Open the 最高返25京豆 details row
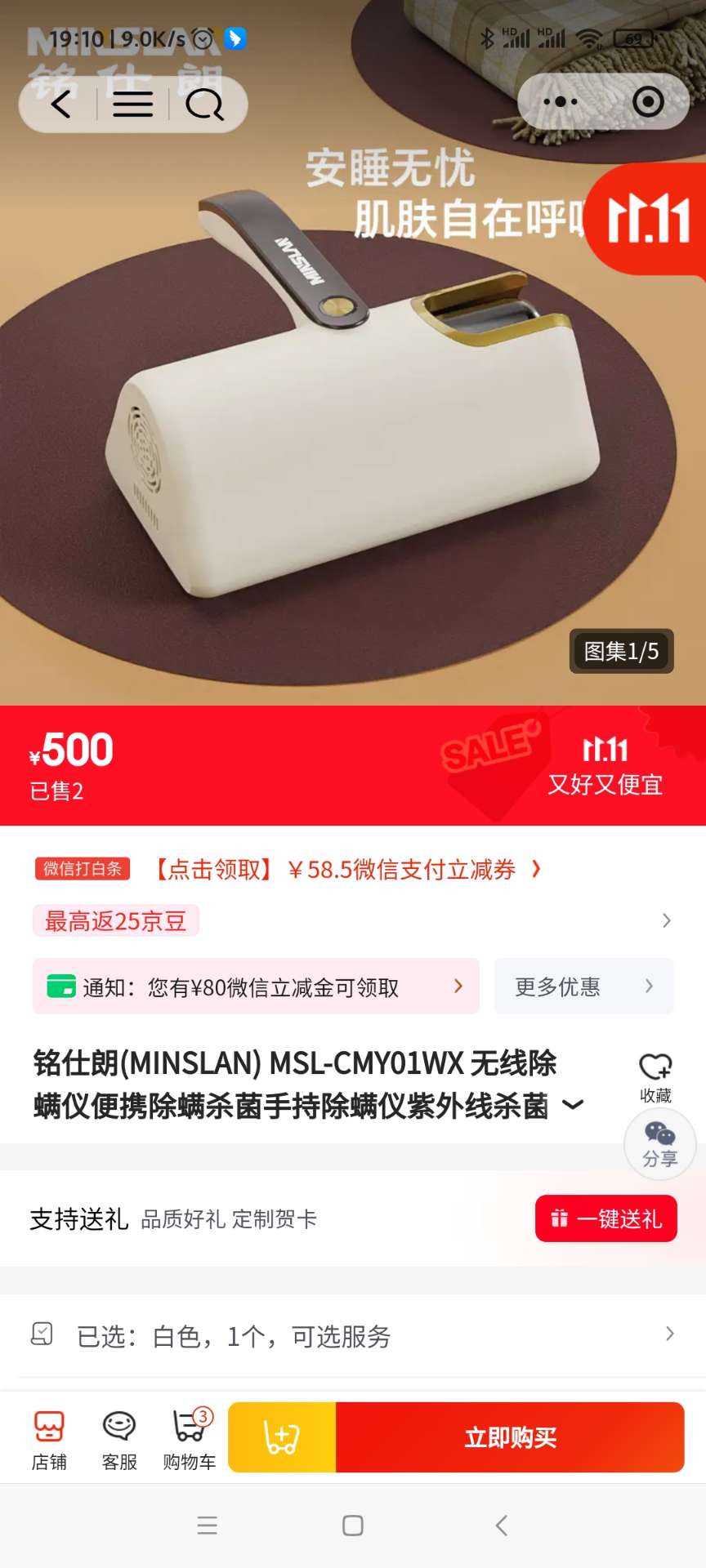This screenshot has height=1568, width=706. [351, 921]
